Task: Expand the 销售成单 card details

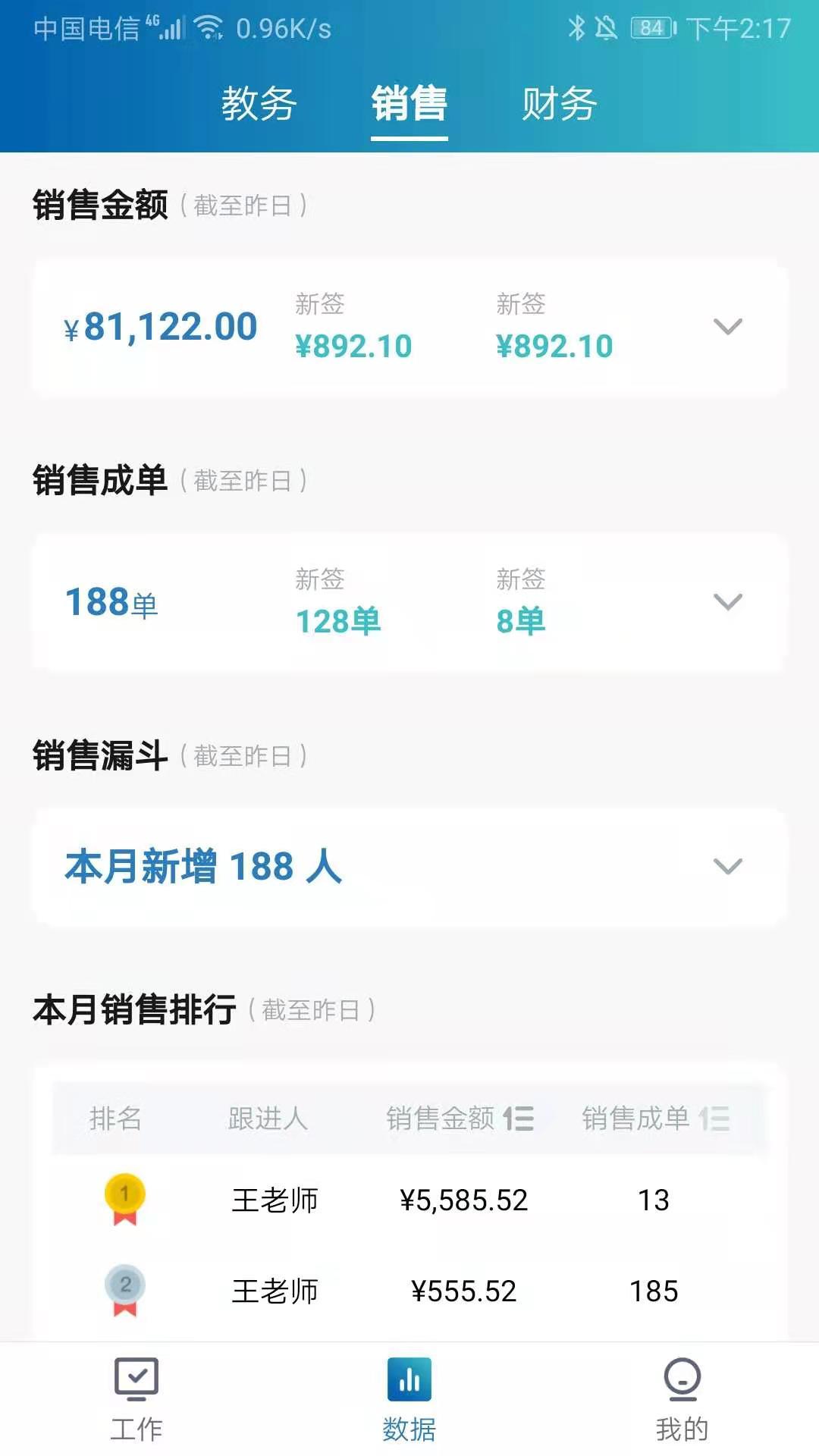Action: pos(726,603)
